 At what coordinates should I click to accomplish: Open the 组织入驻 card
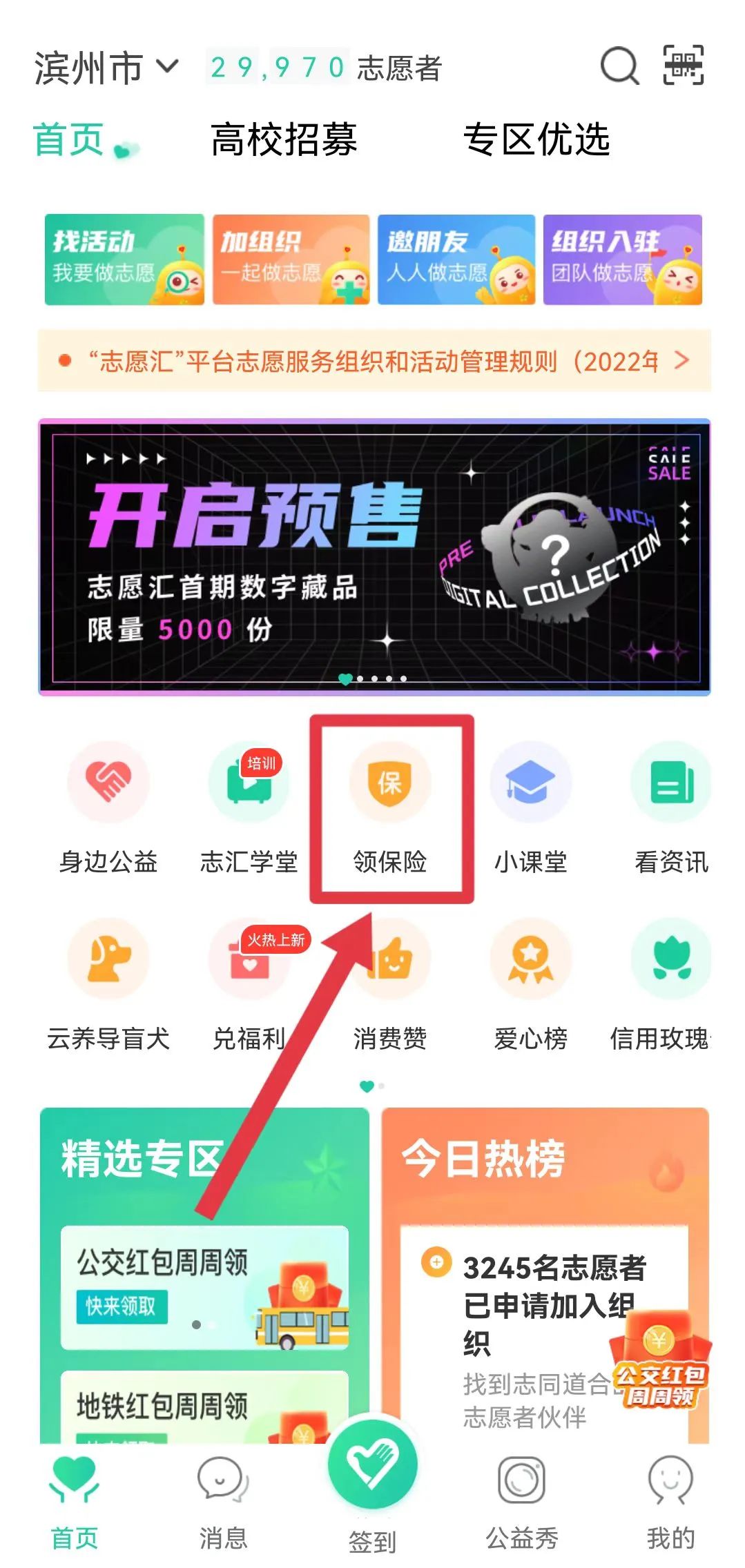coord(622,259)
